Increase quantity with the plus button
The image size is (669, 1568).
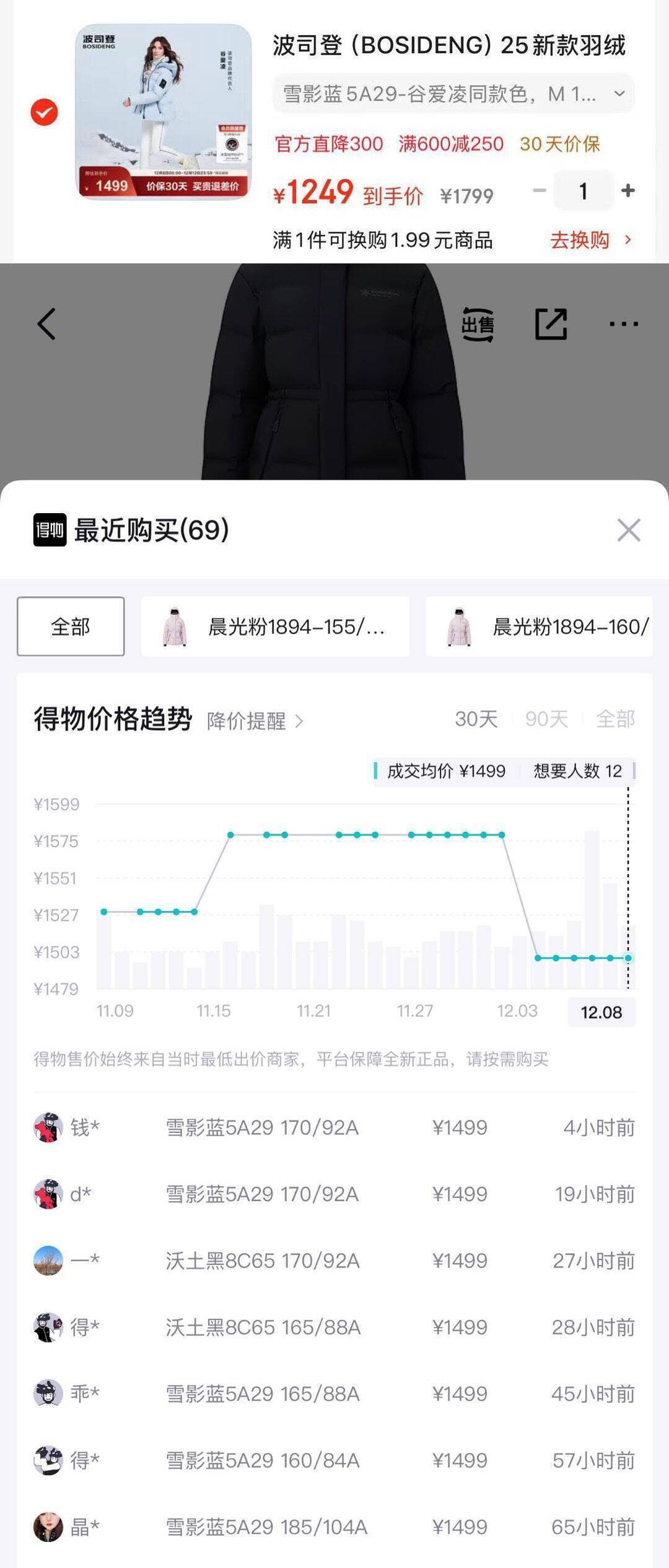click(x=627, y=191)
